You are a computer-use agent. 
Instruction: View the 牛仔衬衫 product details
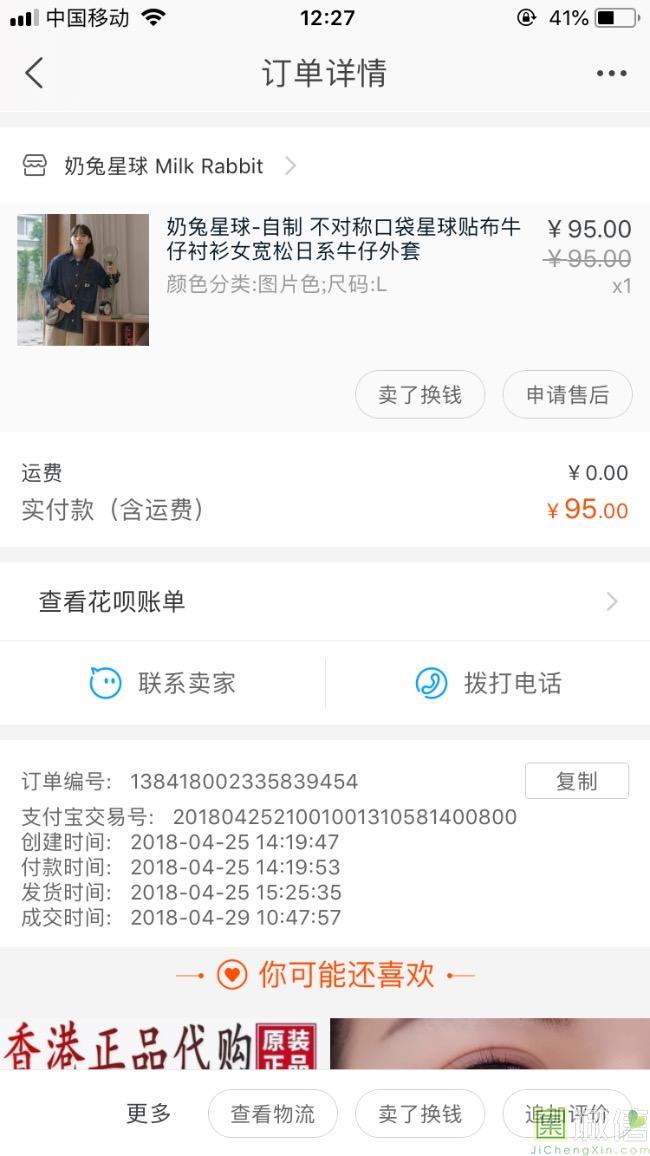click(x=342, y=239)
